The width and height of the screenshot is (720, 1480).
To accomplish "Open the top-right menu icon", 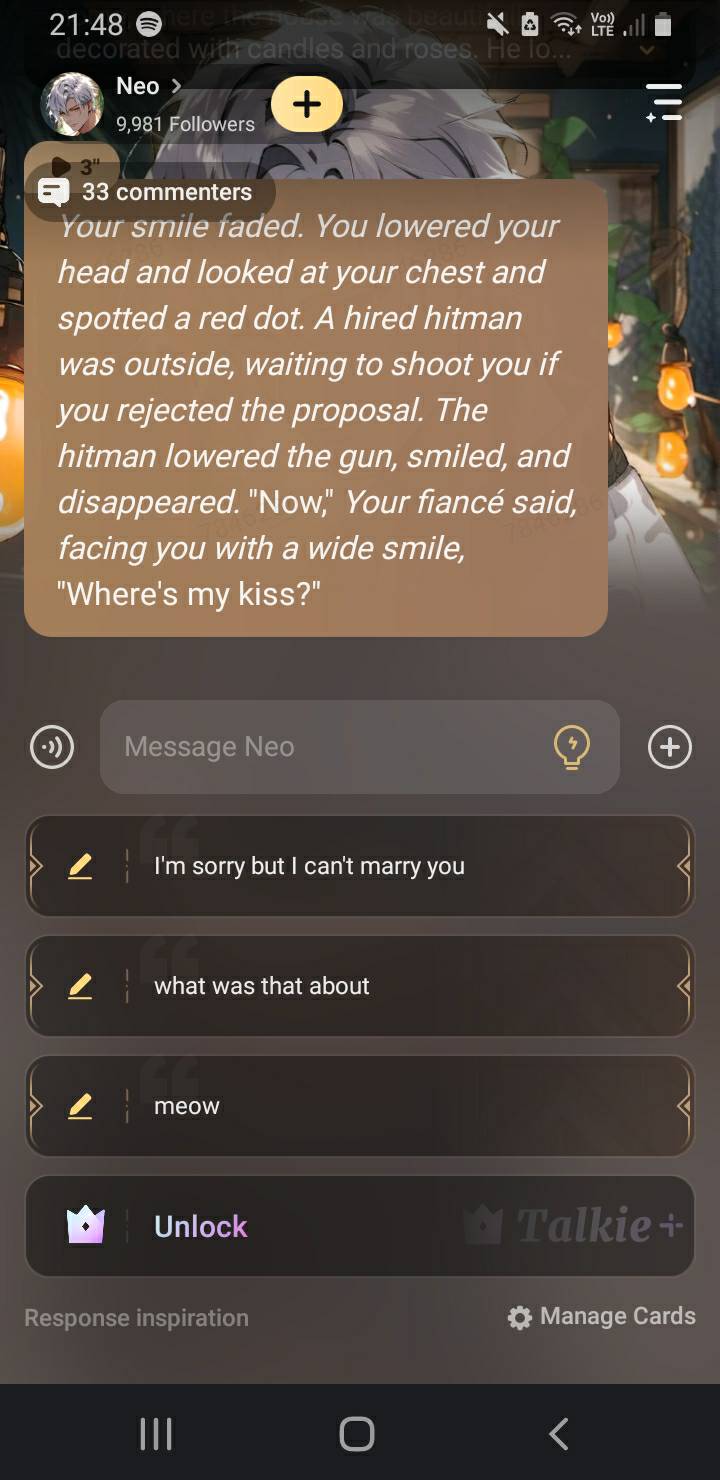I will (x=664, y=103).
